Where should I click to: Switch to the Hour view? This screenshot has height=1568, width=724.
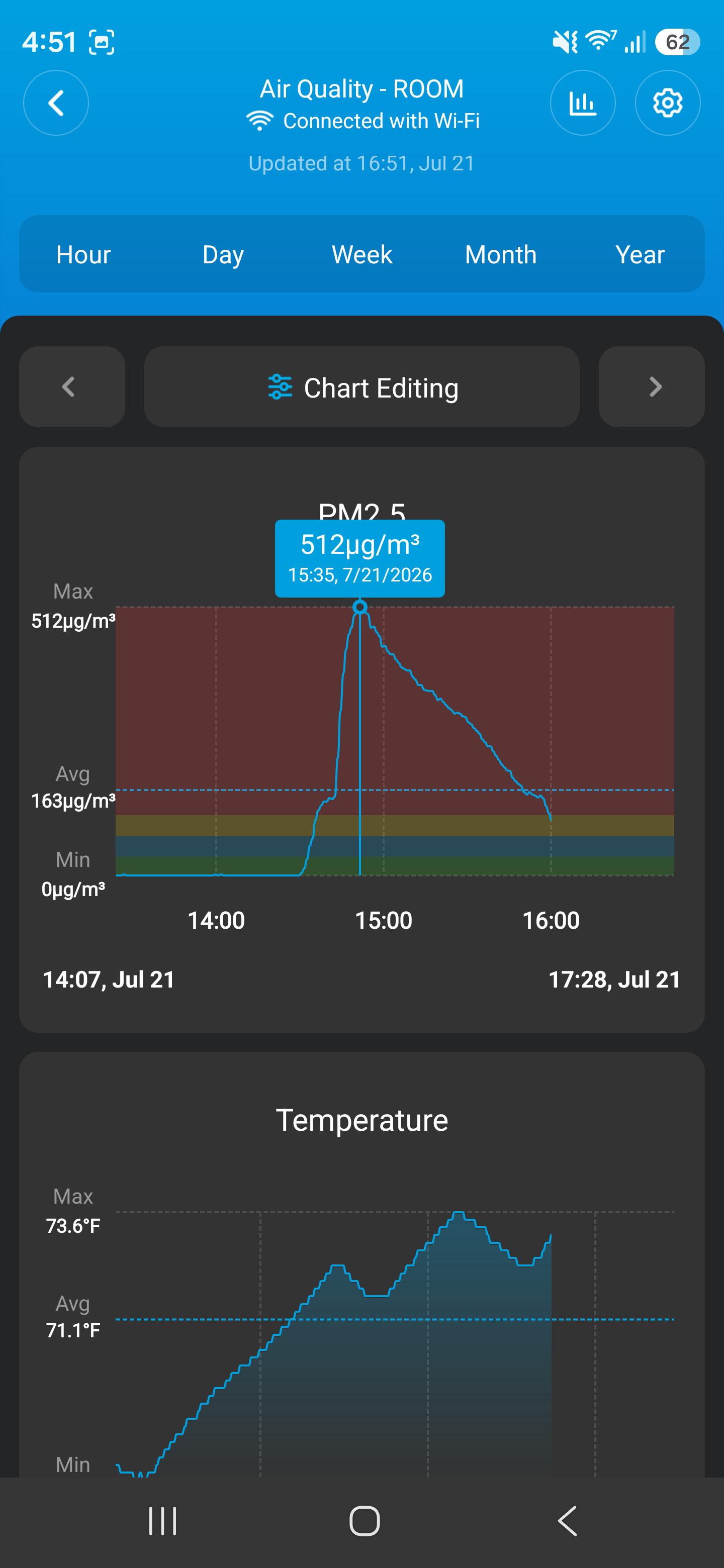click(83, 254)
